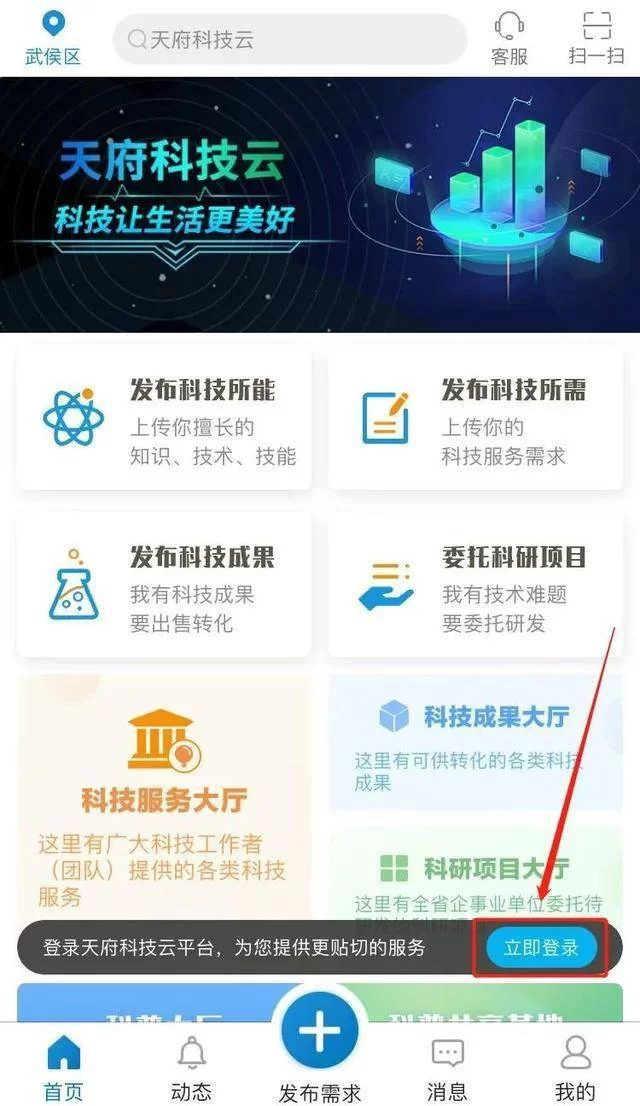Screen dimensions: 640x1106
Task: Open the 发布科技成果 card
Action: (165, 585)
